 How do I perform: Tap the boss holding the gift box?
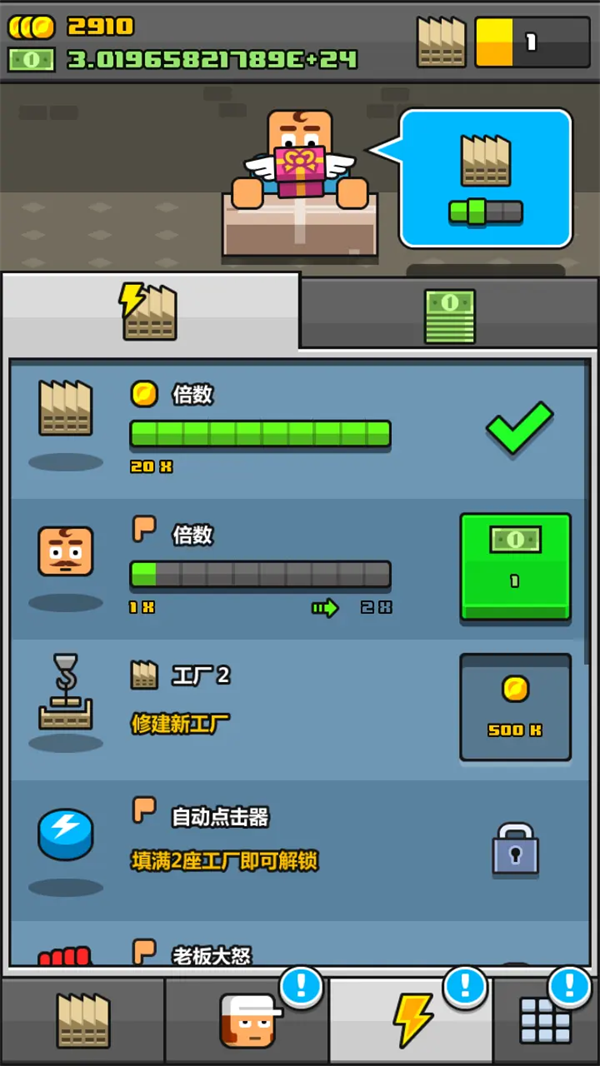tap(300, 160)
